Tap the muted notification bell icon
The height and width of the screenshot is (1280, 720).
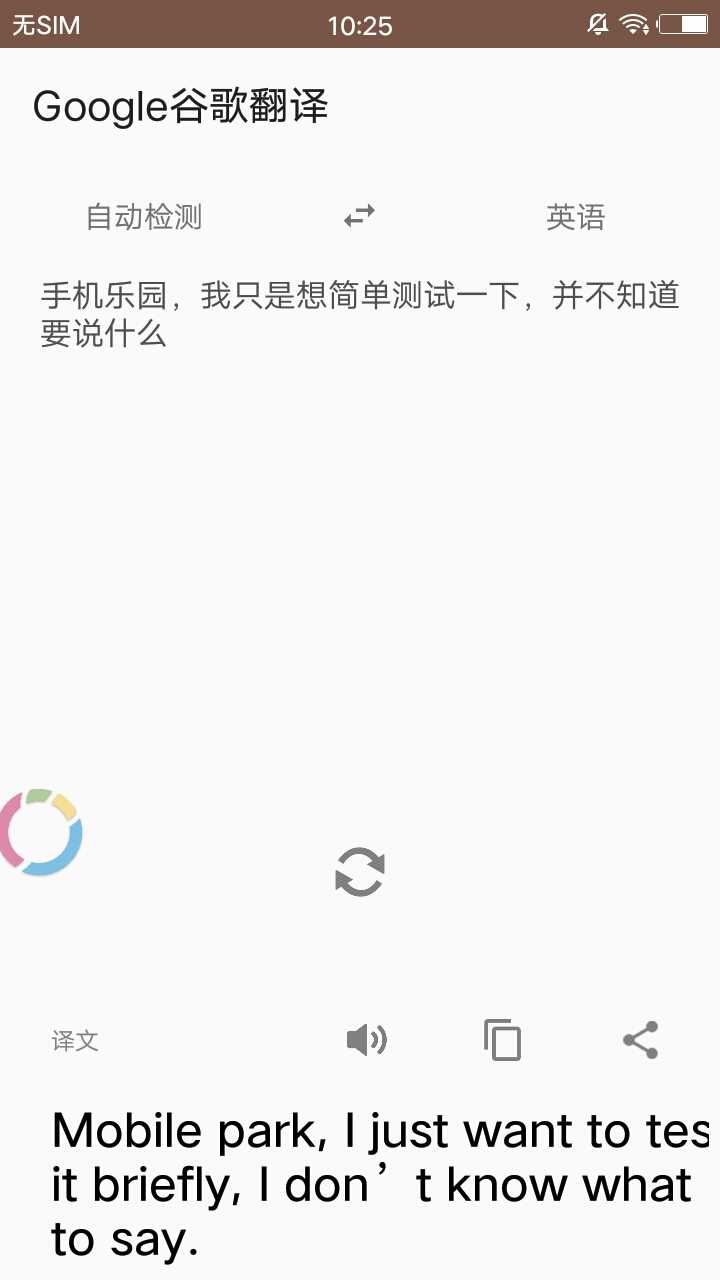coord(597,25)
